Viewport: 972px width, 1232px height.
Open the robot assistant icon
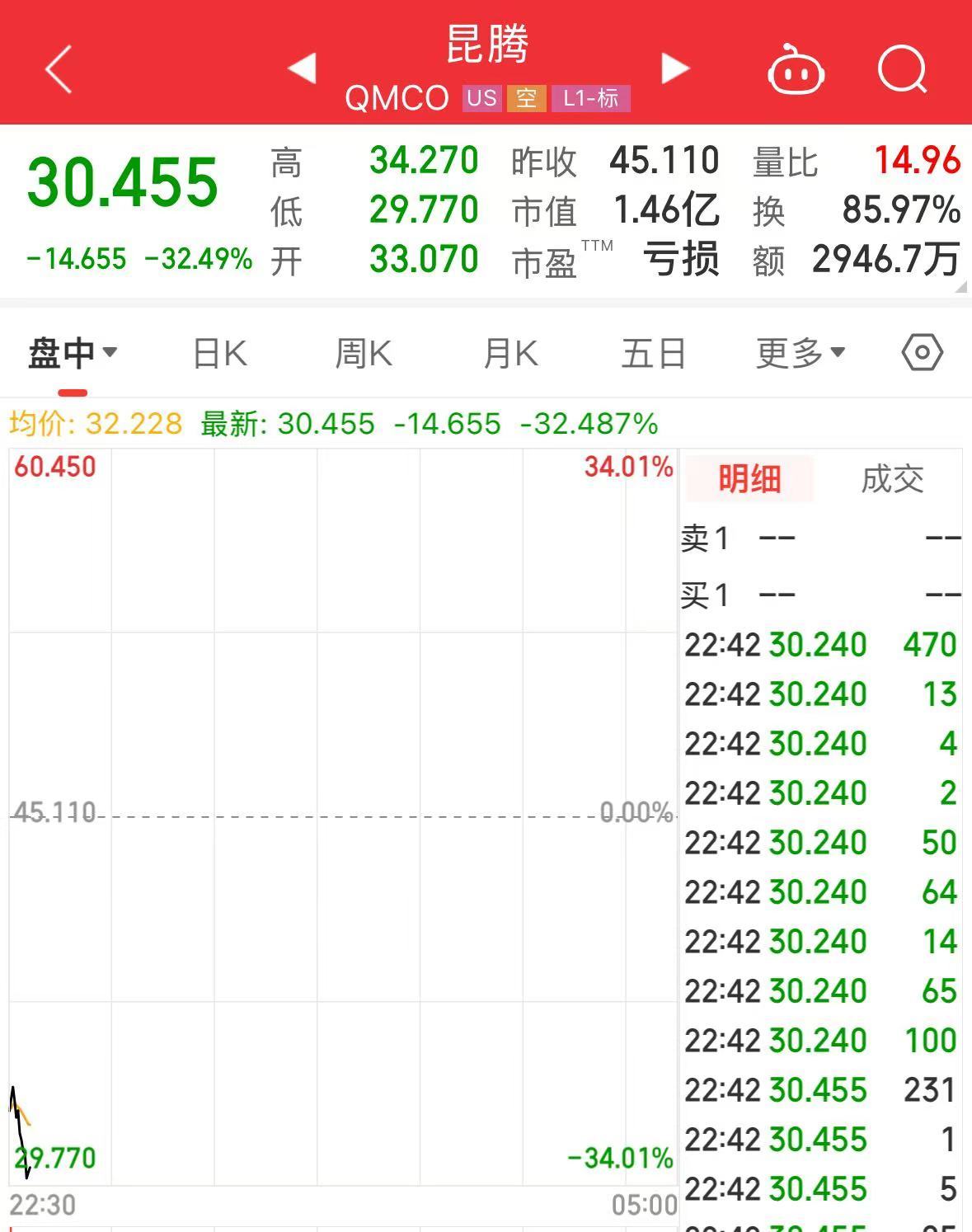tap(796, 69)
